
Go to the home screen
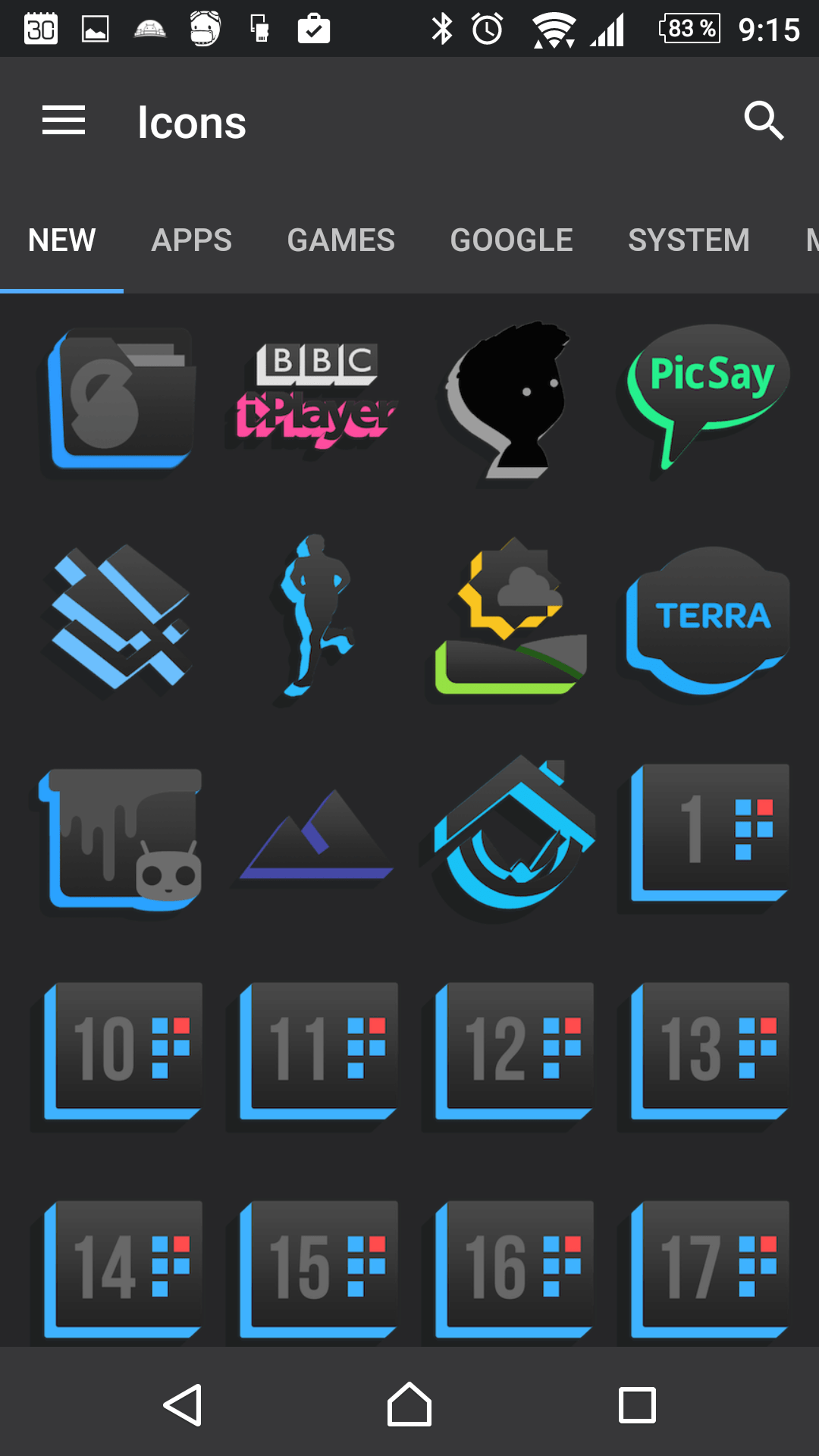[409, 1405]
